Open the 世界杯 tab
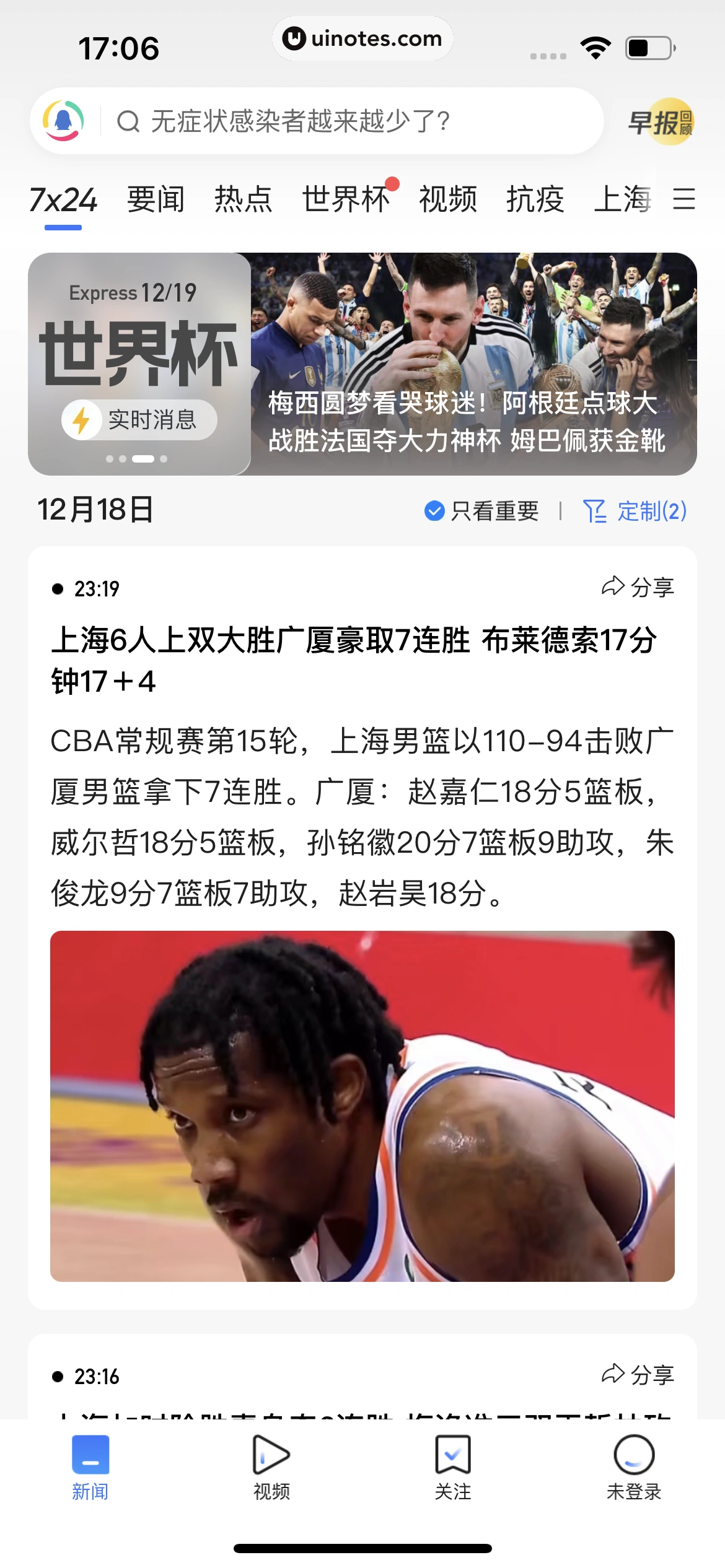725x1568 pixels. (346, 199)
